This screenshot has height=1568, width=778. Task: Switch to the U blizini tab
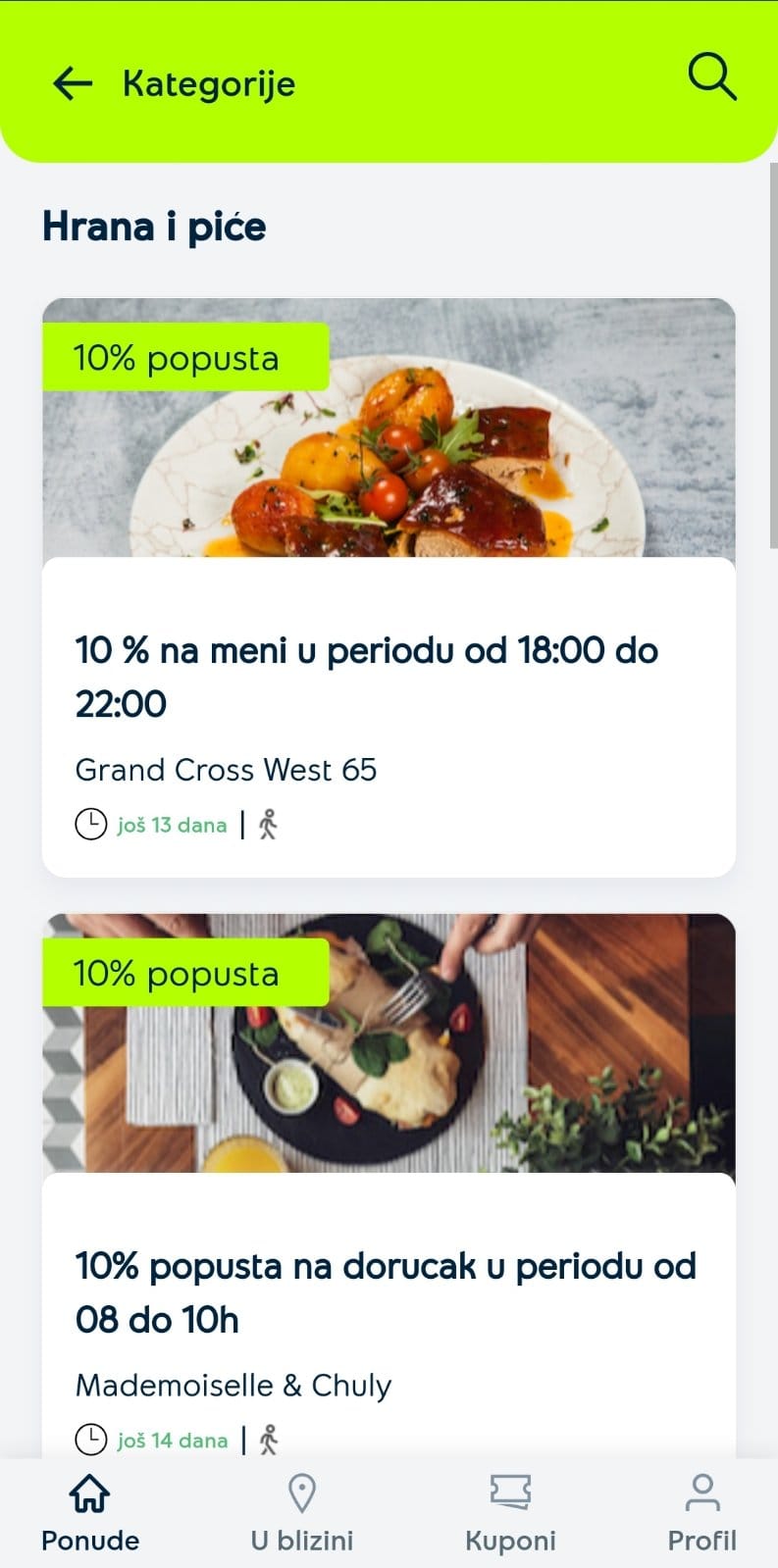click(x=300, y=1513)
